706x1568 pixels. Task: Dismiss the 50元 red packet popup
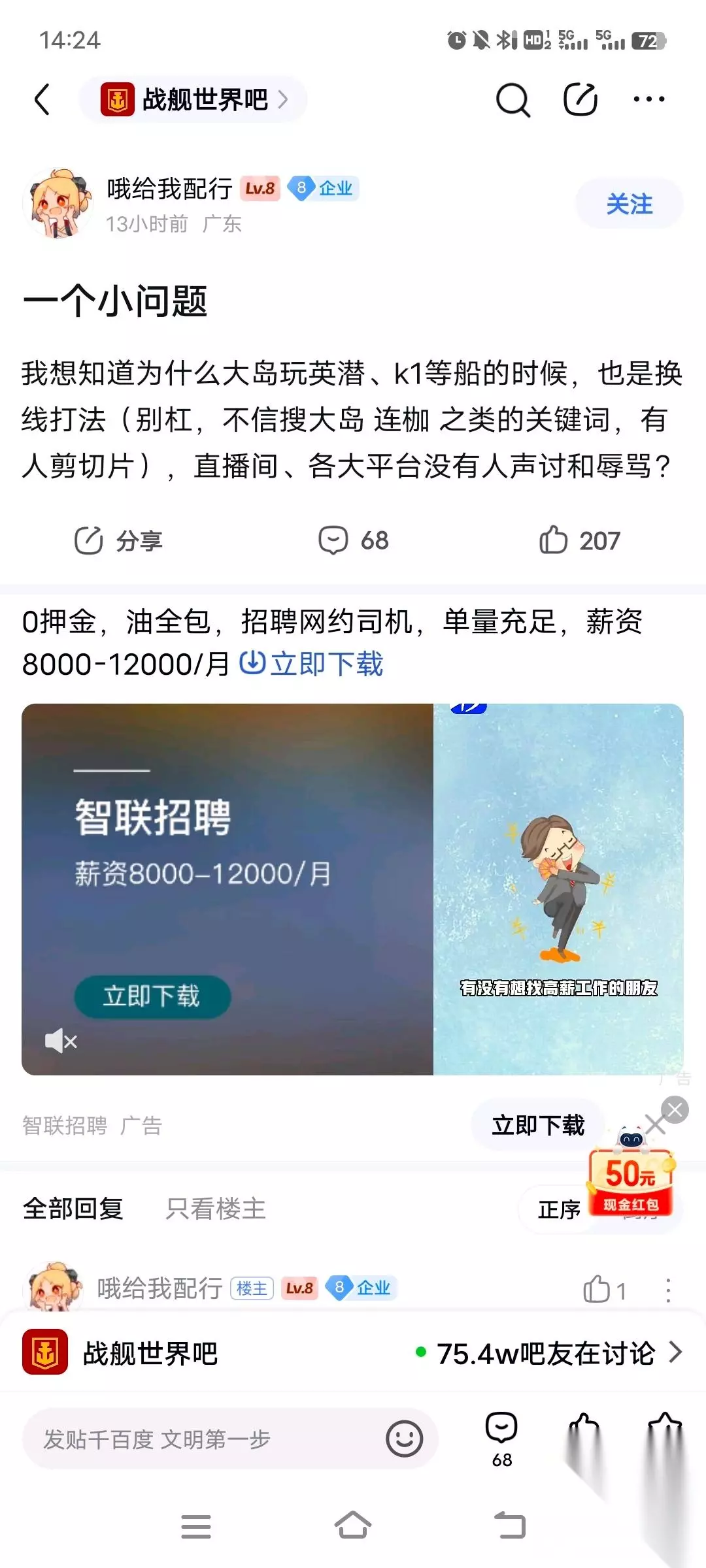pos(675,1110)
